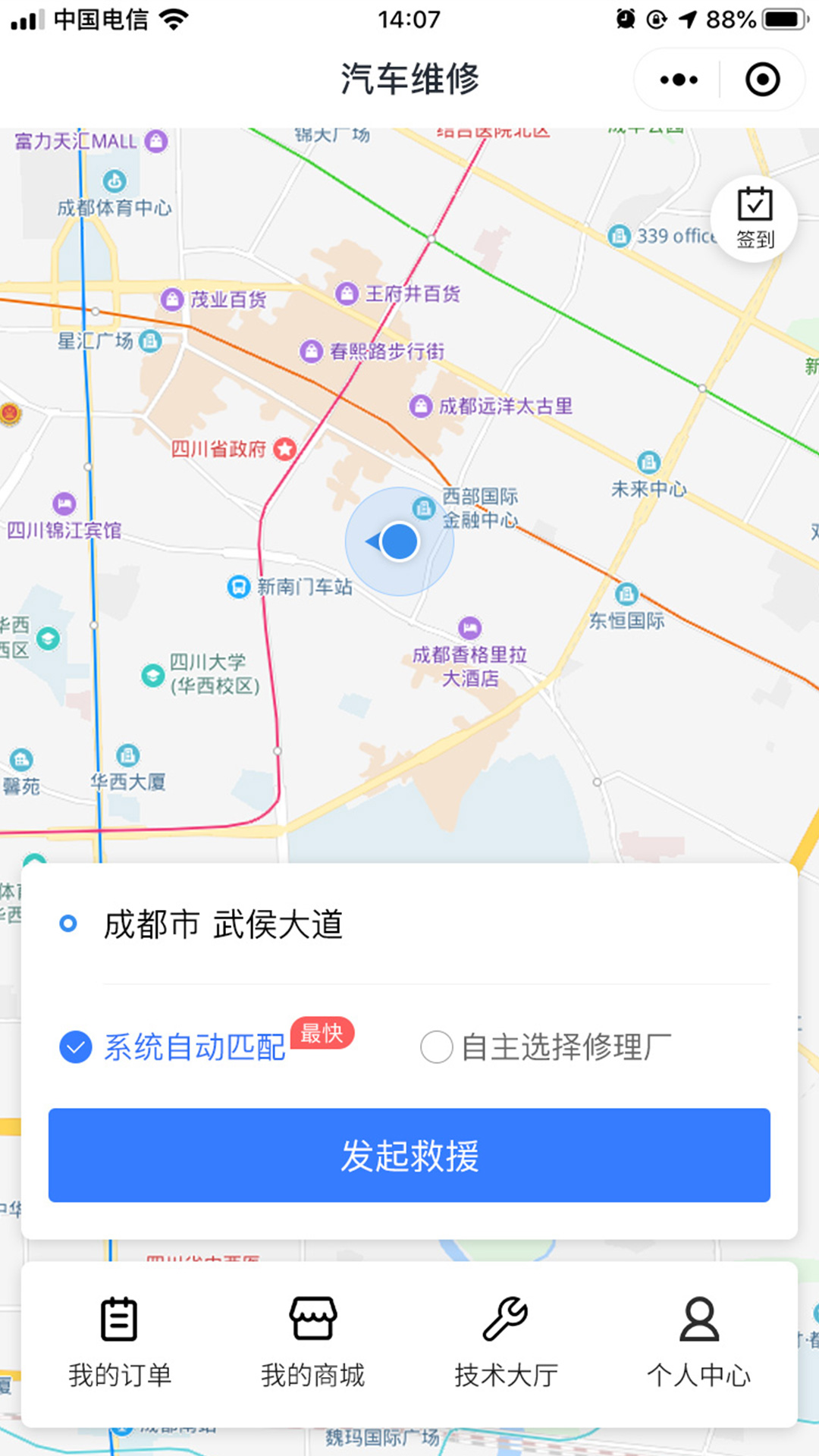Click the 成都香格里拉大酒店 hotel marker
Viewport: 819px width, 1456px height.
pos(470,628)
